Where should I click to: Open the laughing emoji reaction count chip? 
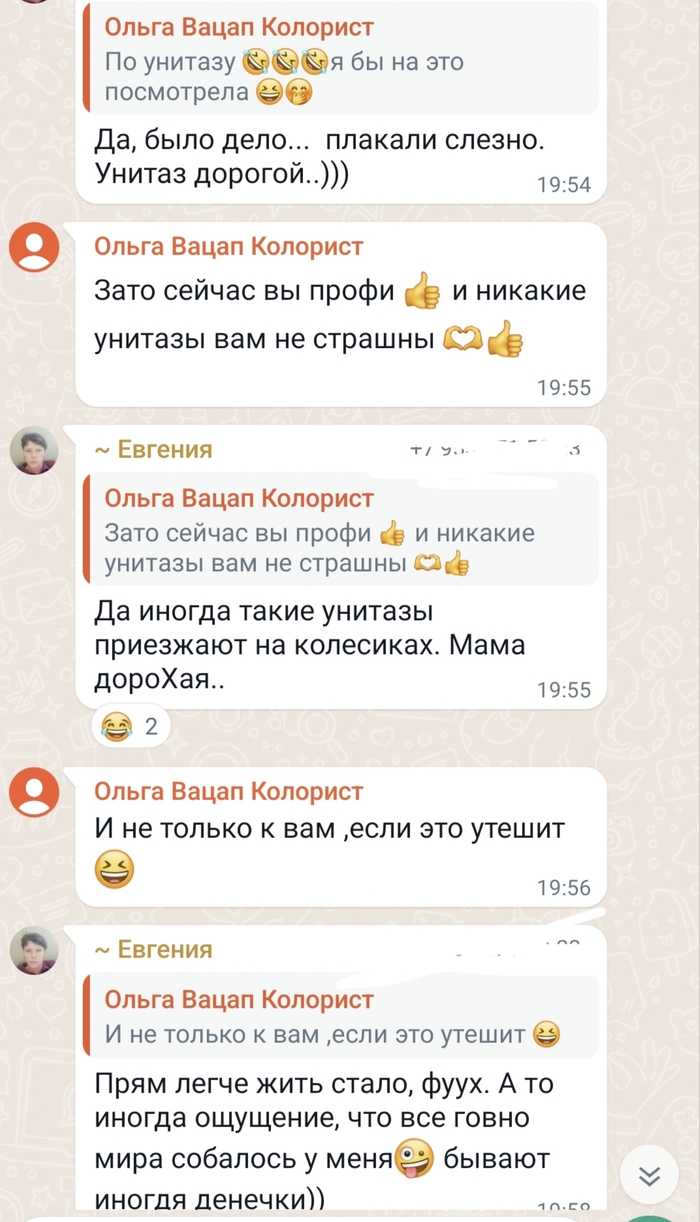pyautogui.click(x=131, y=725)
